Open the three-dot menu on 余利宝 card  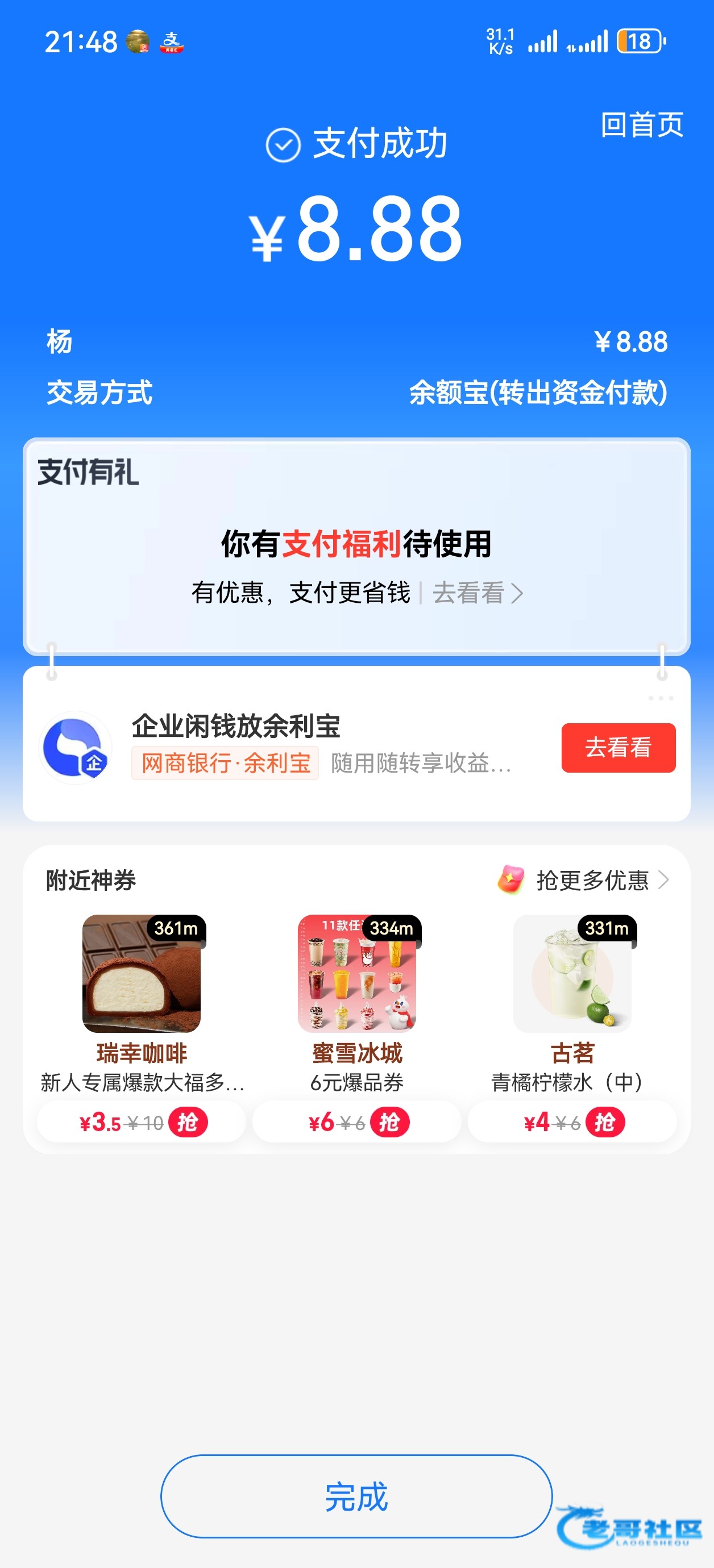pos(661,698)
